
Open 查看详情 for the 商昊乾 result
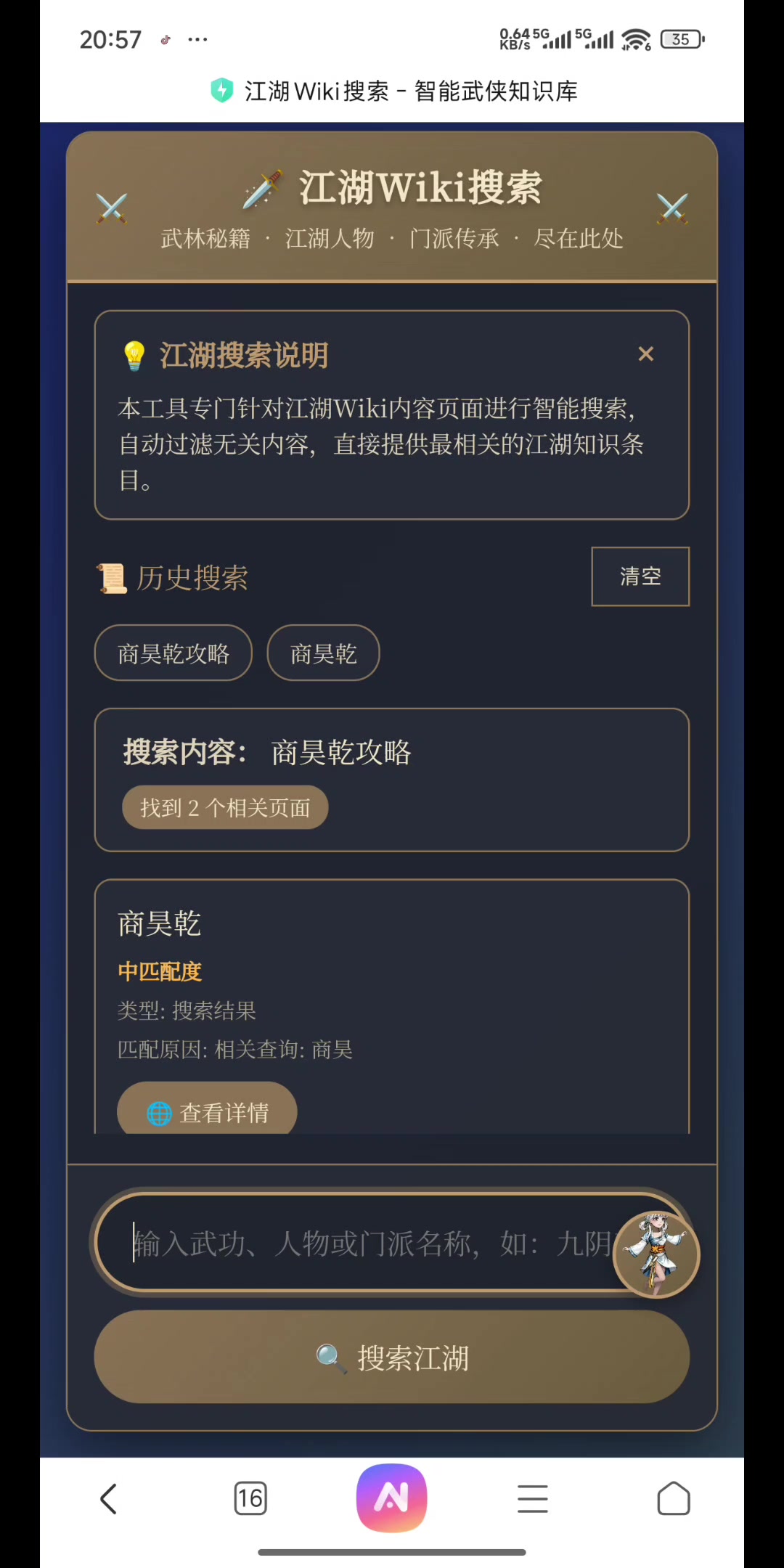(x=208, y=1111)
